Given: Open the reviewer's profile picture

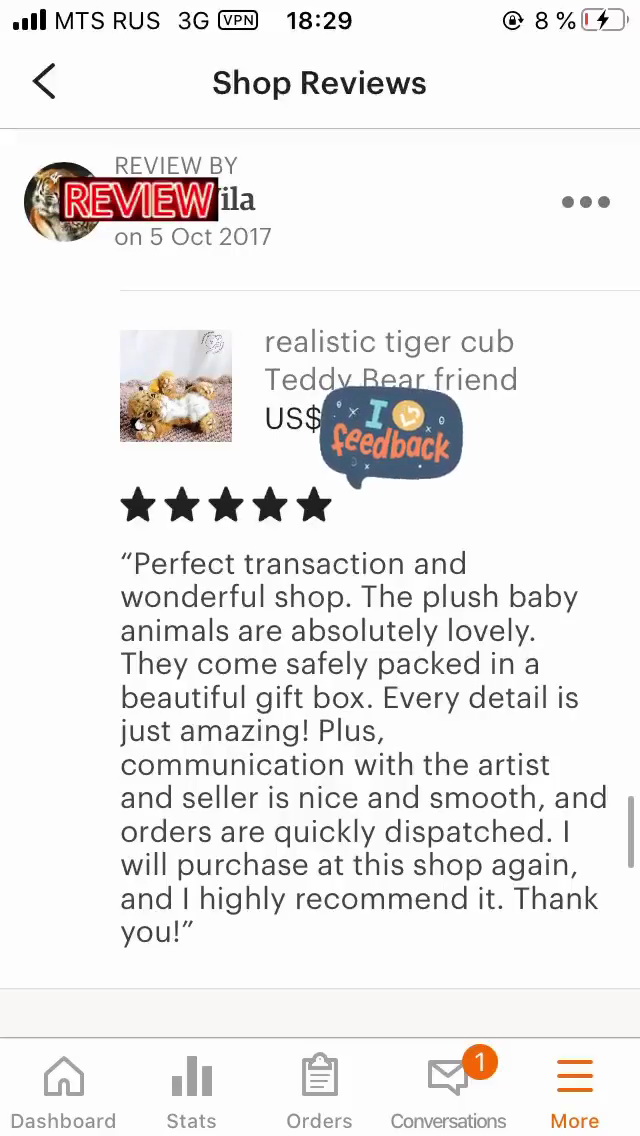Looking at the screenshot, I should pos(60,202).
